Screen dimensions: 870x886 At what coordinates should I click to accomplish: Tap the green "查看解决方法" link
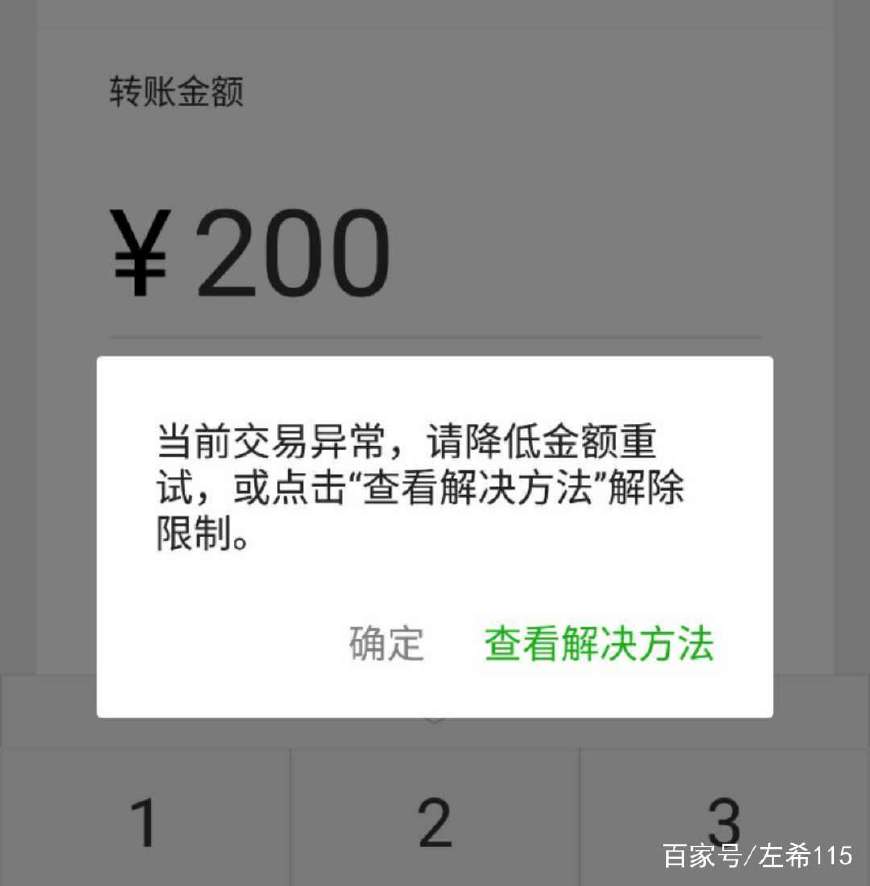coord(598,644)
